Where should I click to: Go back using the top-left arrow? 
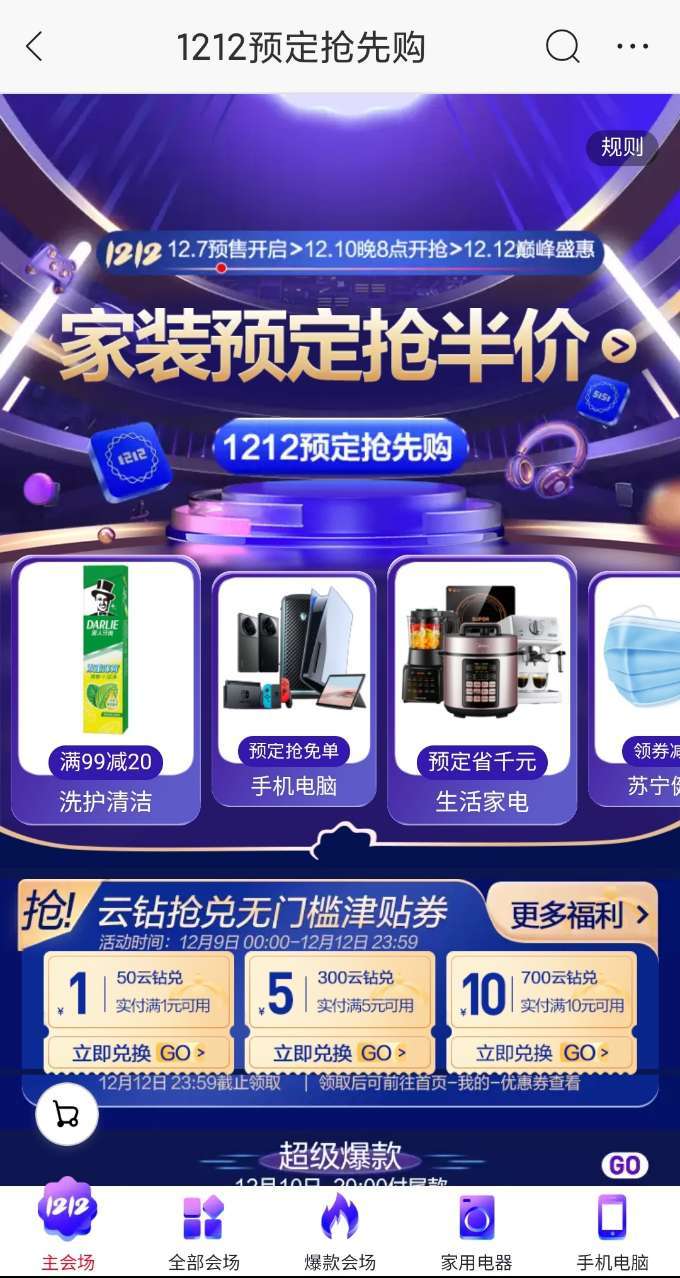tap(35, 46)
